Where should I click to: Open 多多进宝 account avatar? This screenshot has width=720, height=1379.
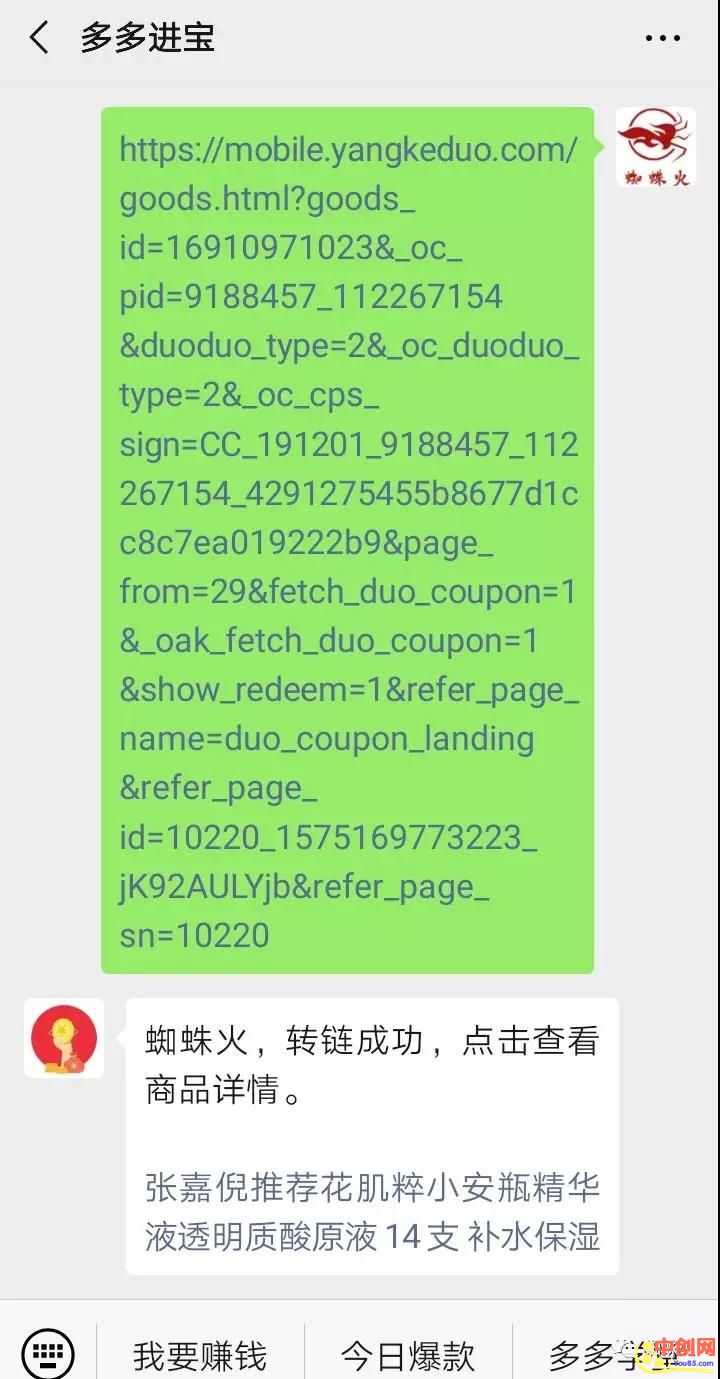pos(64,1038)
